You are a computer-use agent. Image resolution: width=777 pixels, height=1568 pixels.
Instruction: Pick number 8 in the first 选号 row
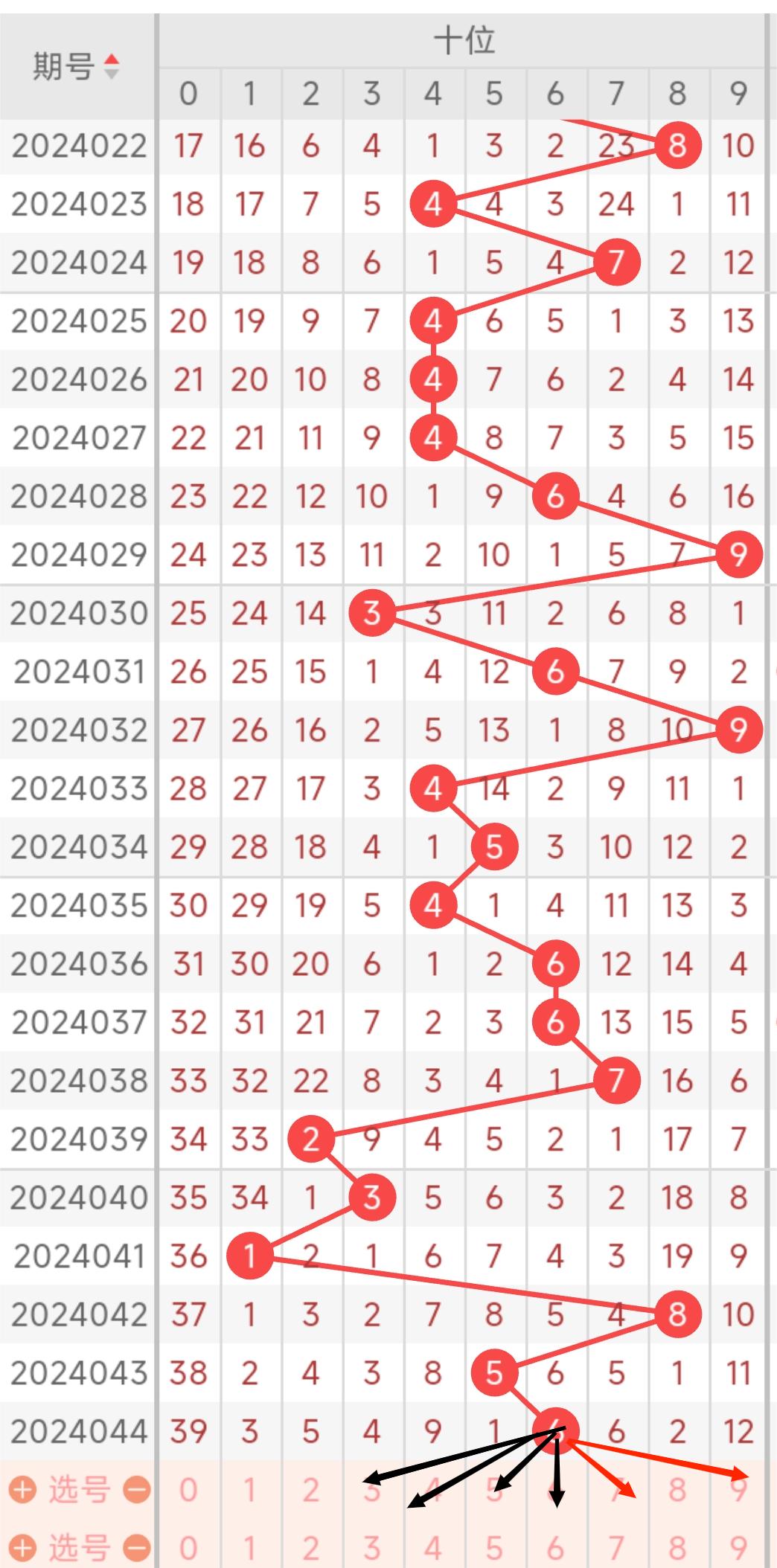coord(677,1490)
